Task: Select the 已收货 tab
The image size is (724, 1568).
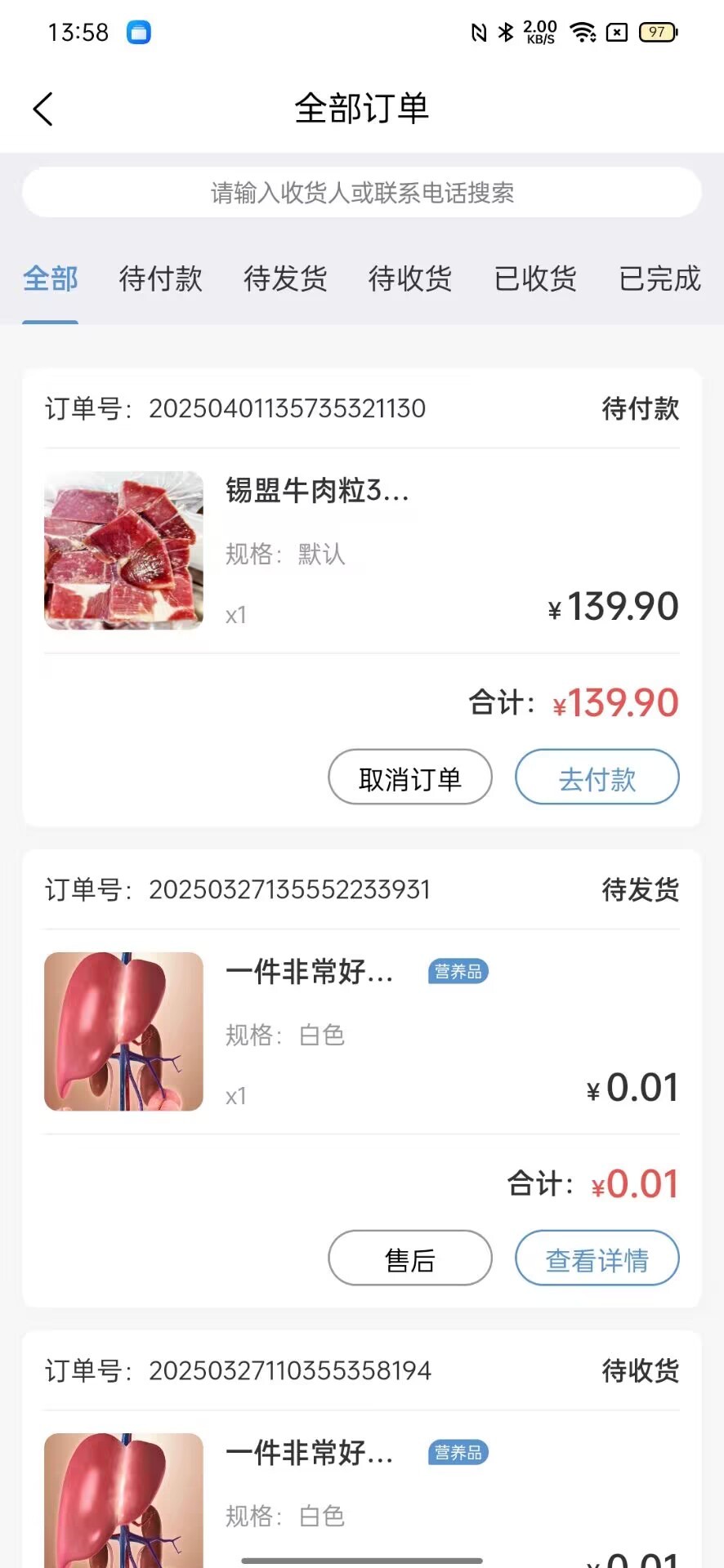Action: click(535, 279)
